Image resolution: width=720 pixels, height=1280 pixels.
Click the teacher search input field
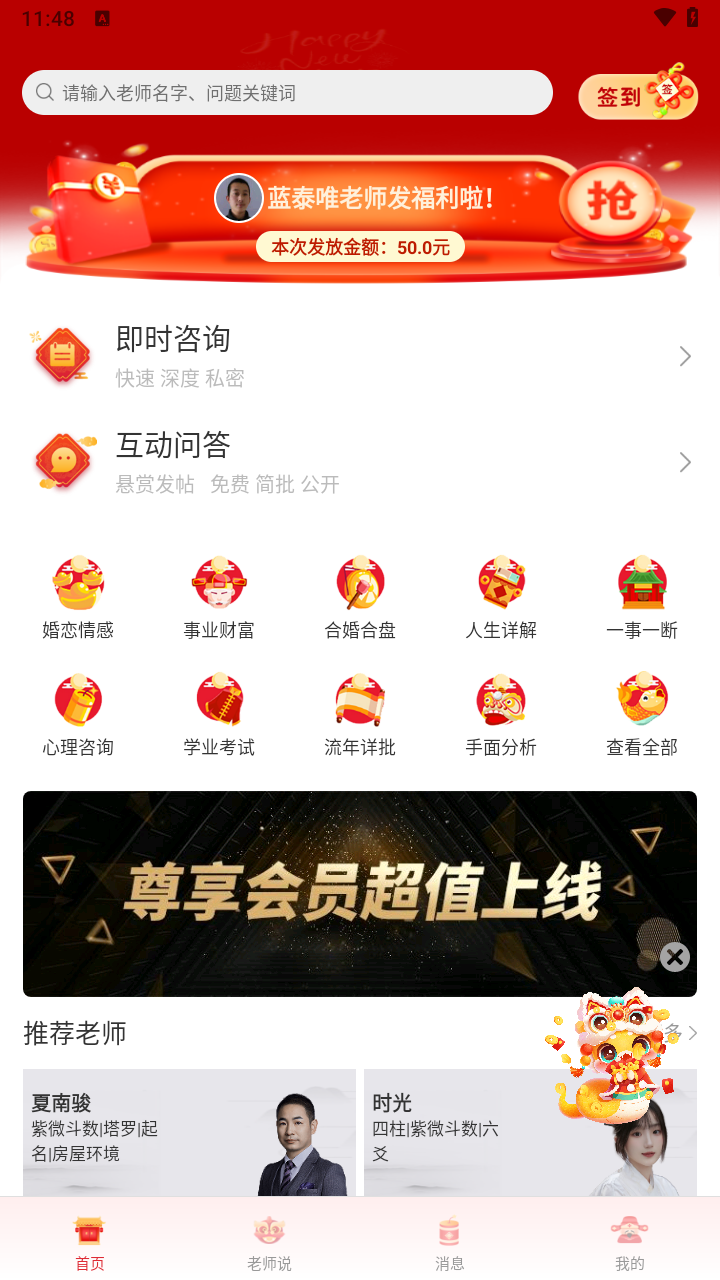coord(287,92)
